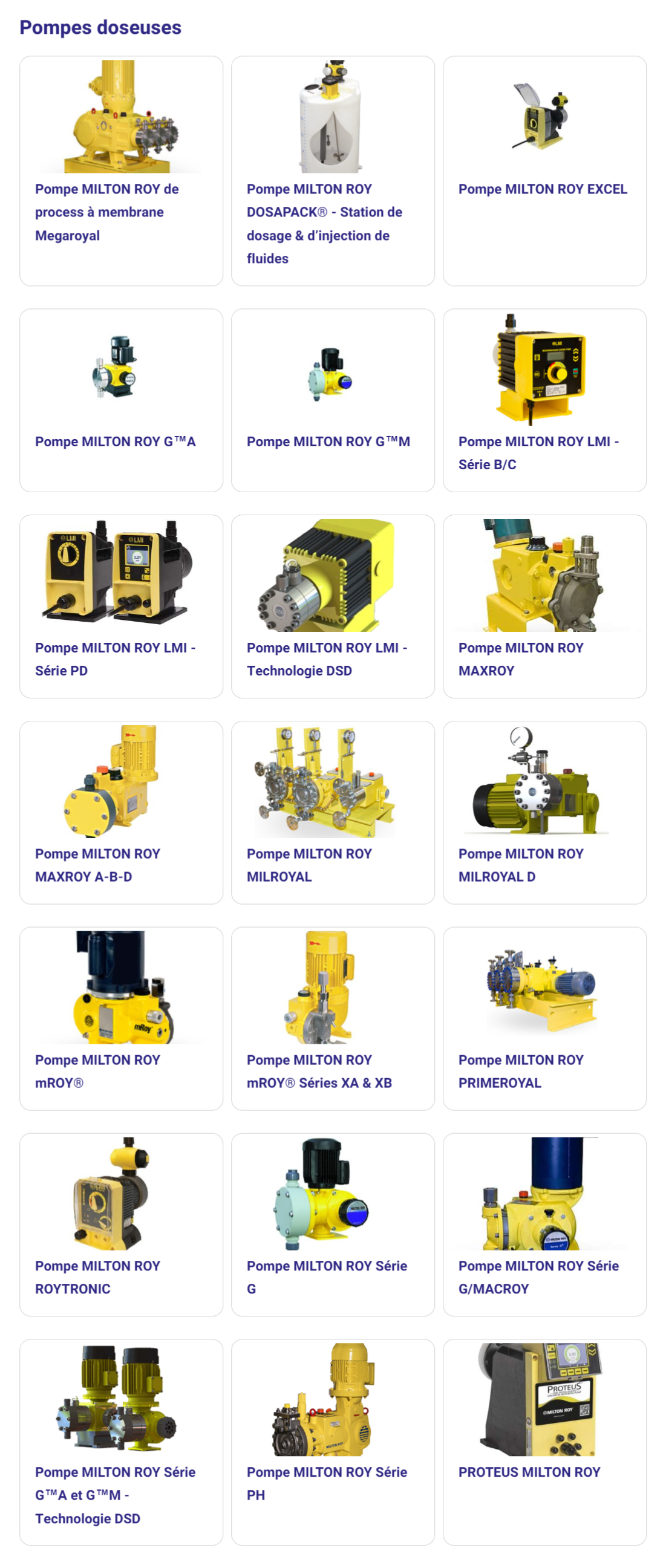663x1568 pixels.
Task: Select the Série PH pump card
Action: pos(326,1482)
